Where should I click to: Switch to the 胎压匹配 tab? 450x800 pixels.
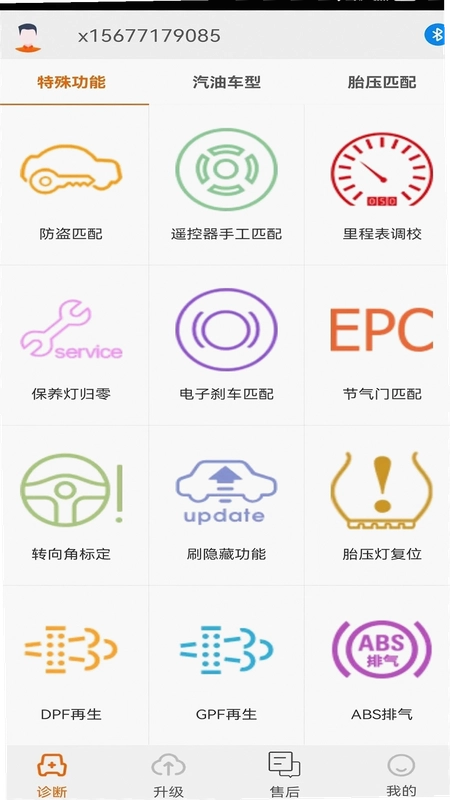(x=382, y=82)
